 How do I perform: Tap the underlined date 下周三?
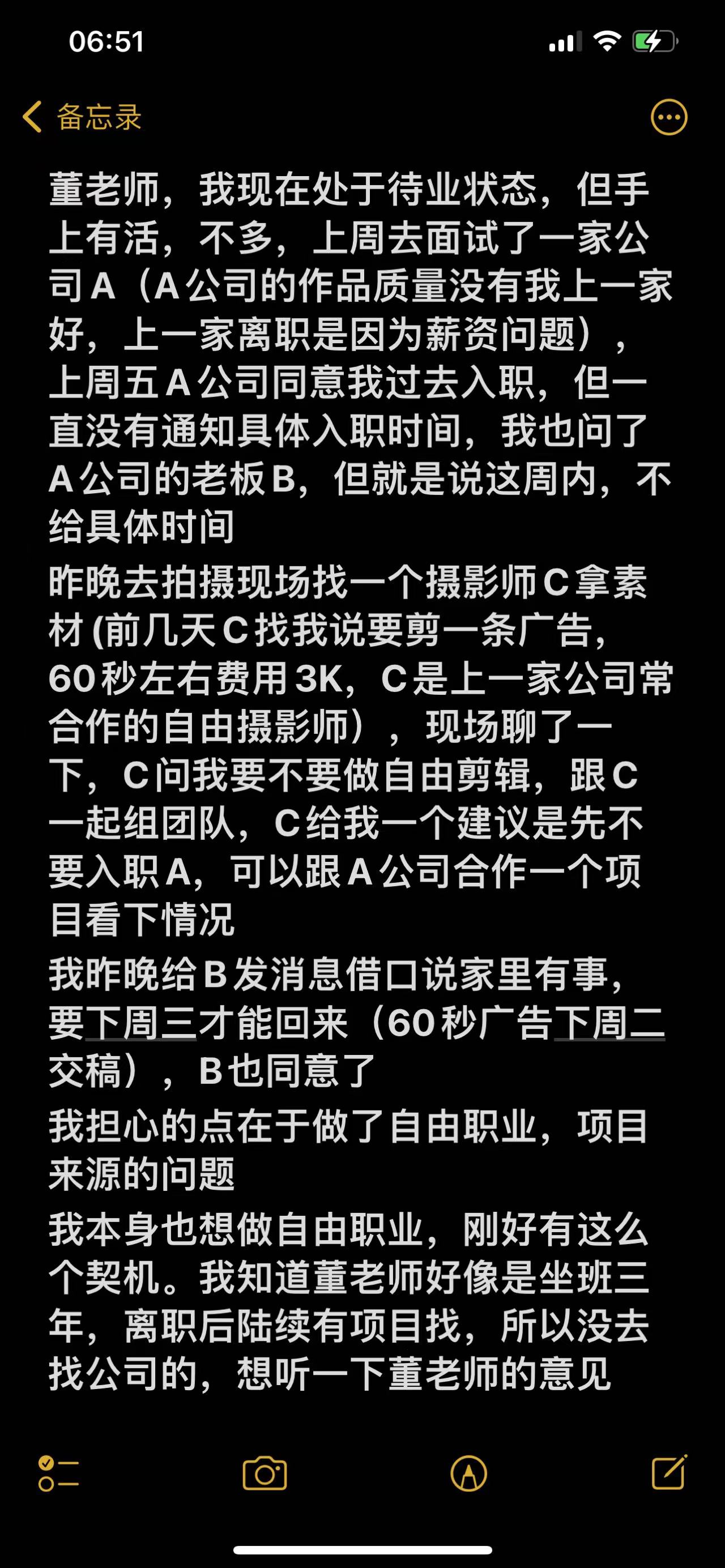point(140,1023)
